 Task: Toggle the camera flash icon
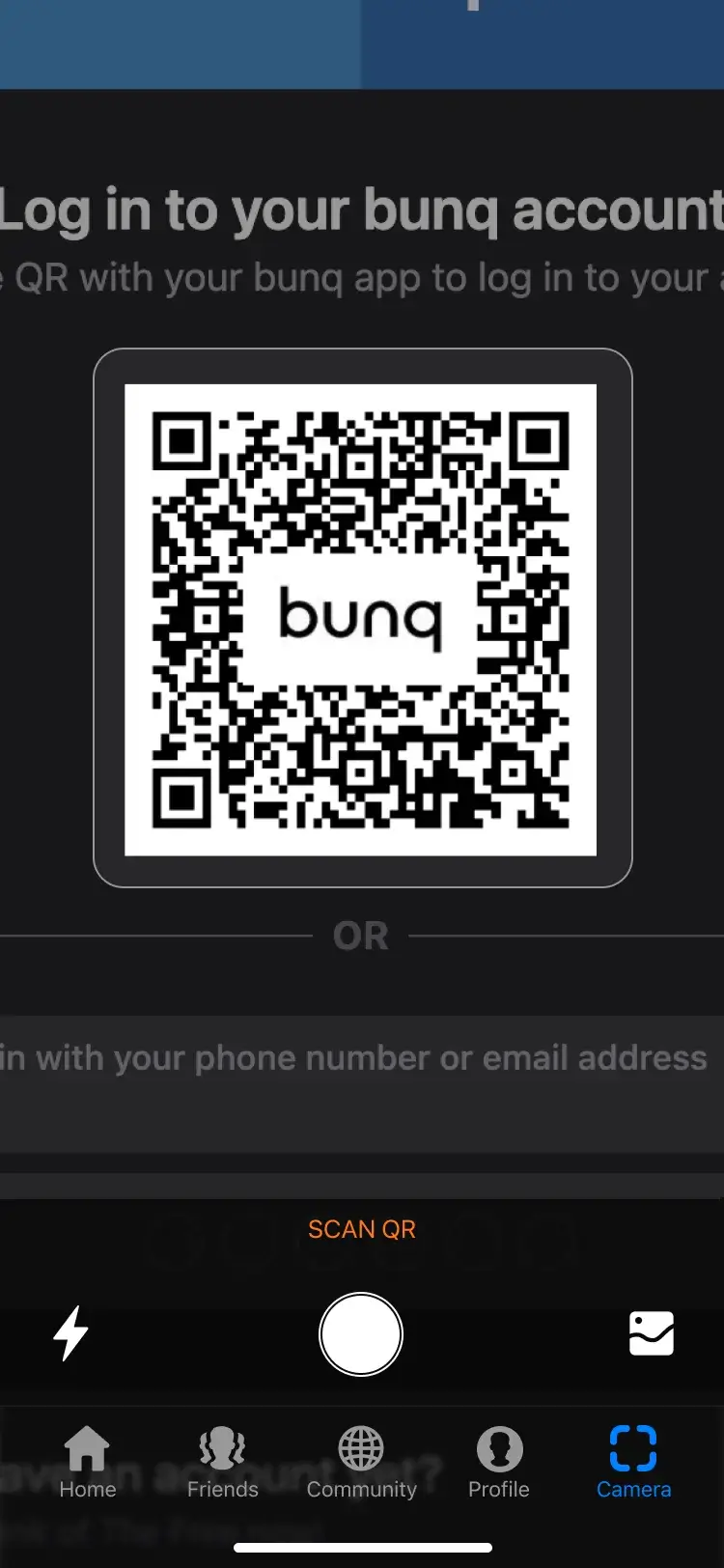click(70, 1333)
